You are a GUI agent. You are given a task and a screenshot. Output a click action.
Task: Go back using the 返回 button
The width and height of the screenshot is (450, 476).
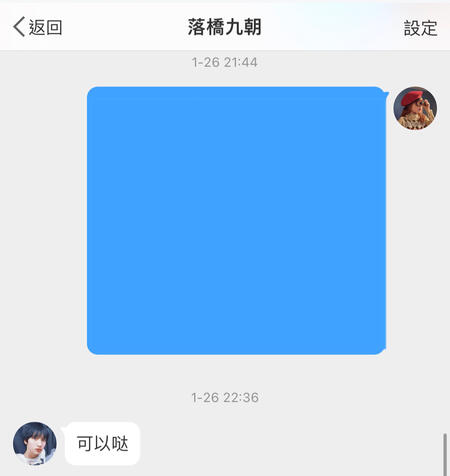[38, 27]
